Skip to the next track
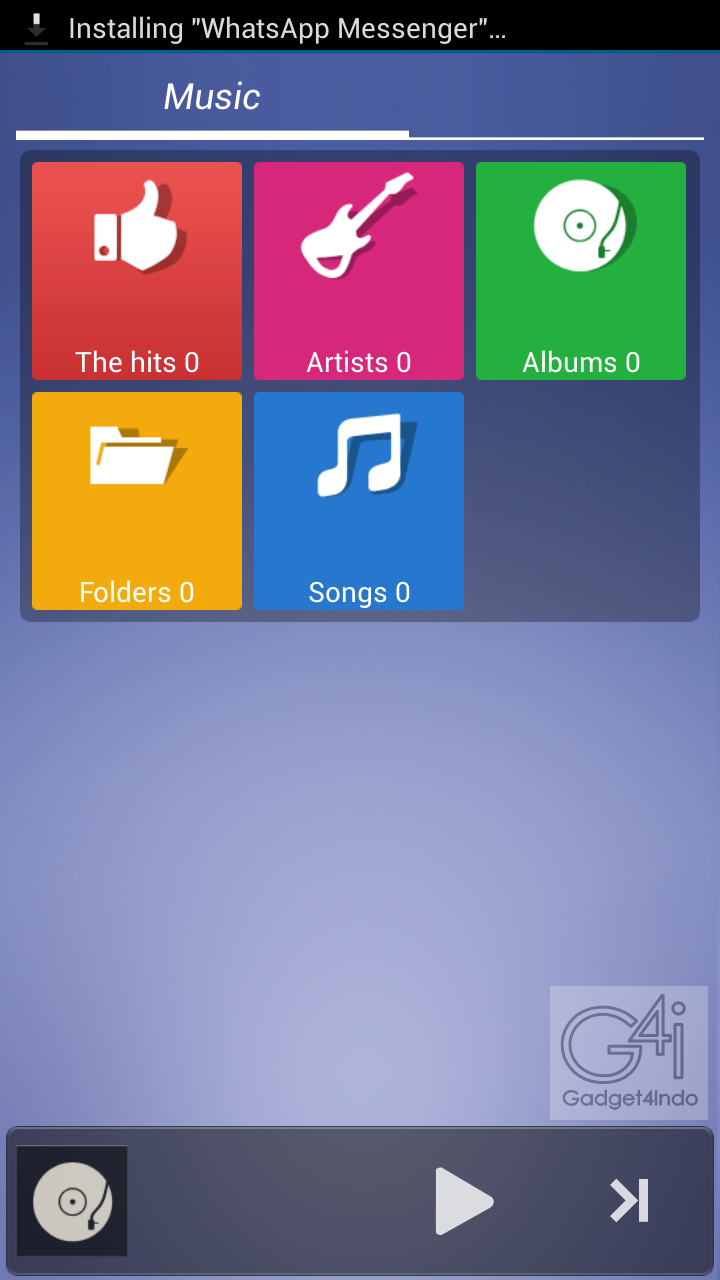 [630, 1201]
